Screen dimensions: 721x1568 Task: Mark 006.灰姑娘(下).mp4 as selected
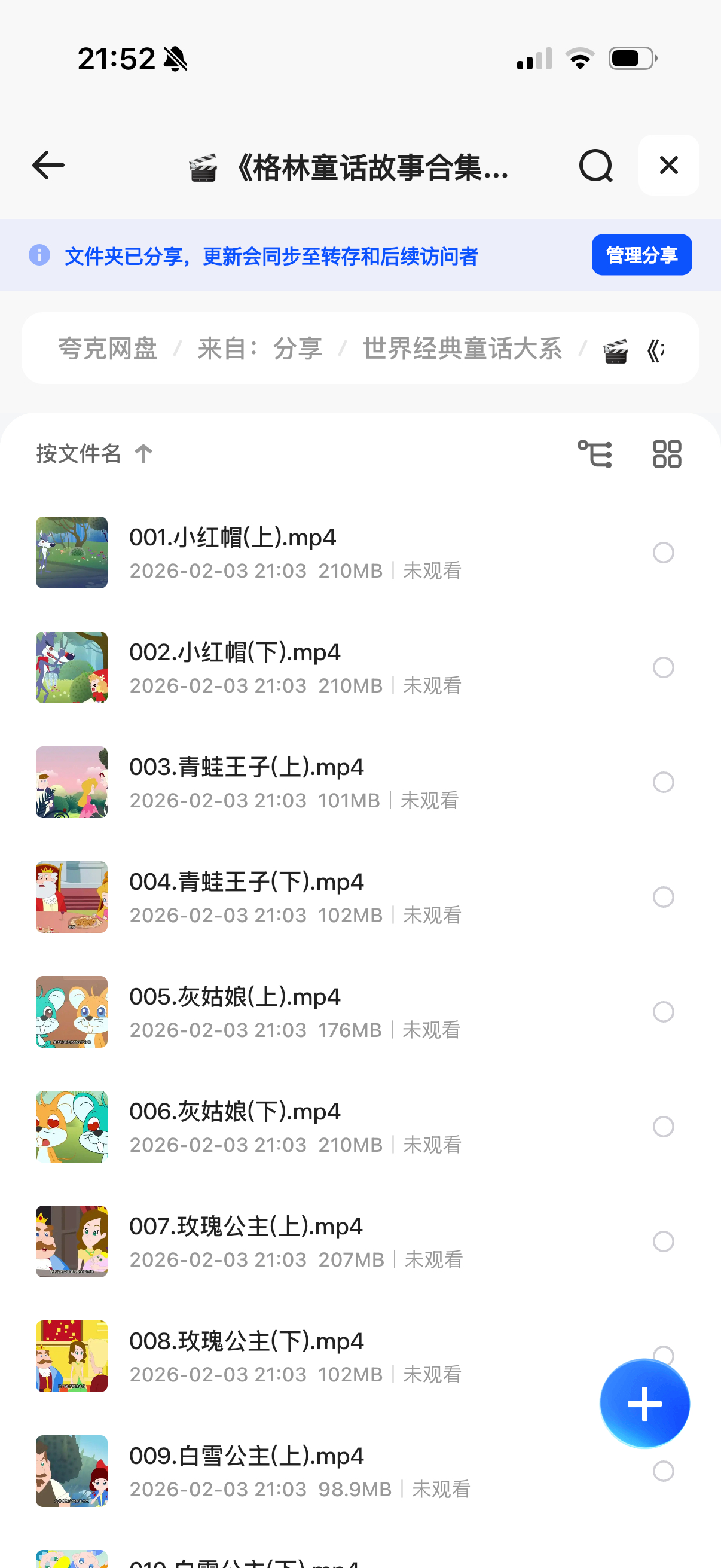click(x=663, y=1127)
